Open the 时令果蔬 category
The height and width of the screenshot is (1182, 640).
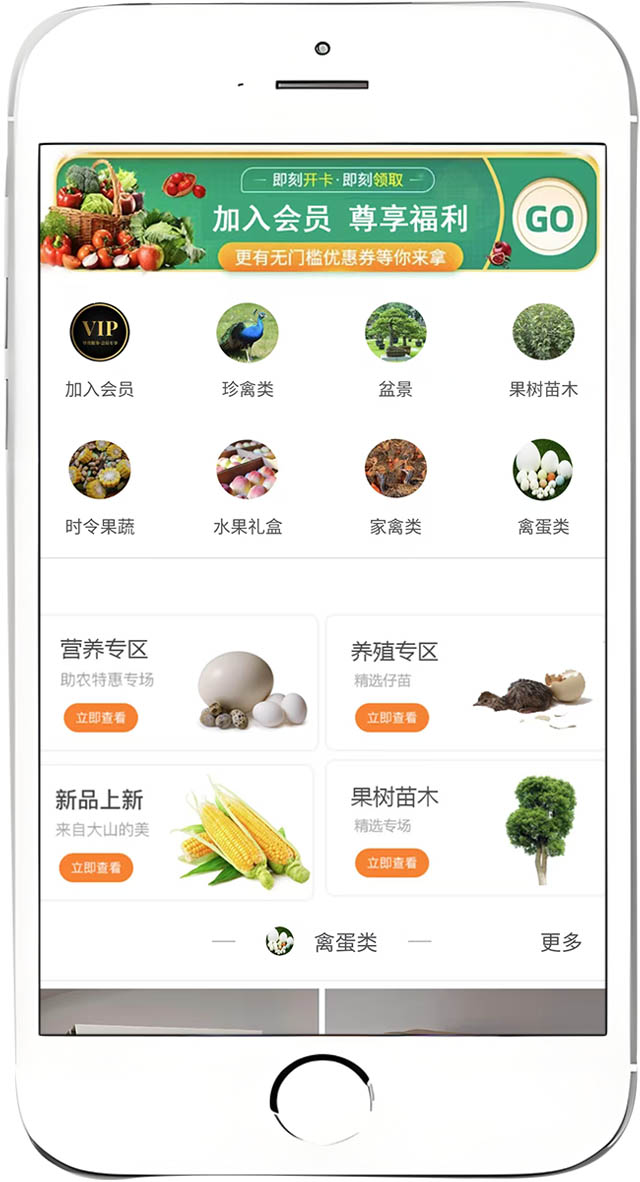pos(99,469)
